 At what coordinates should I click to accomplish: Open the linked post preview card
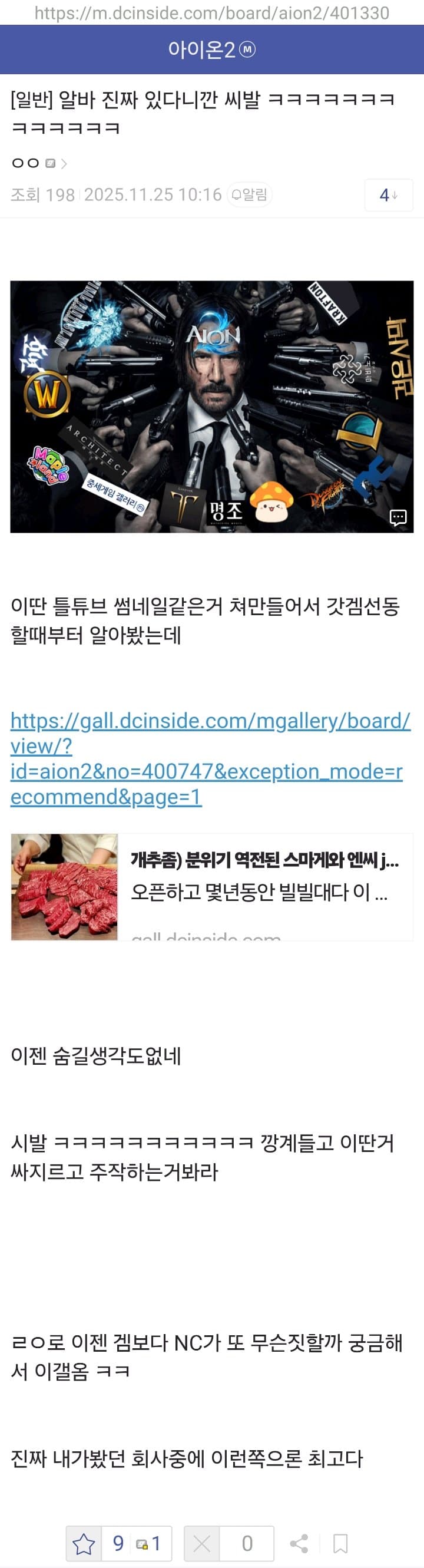(211, 887)
